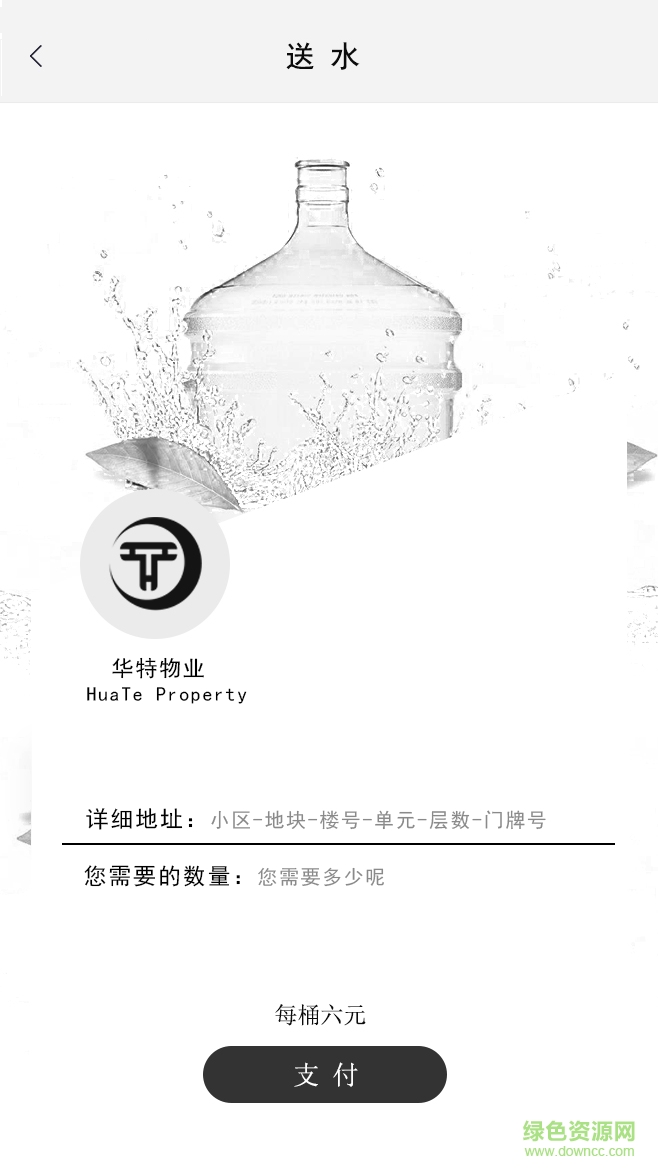Tap the 详细地址 address input field
658x1170 pixels.
[400, 821]
